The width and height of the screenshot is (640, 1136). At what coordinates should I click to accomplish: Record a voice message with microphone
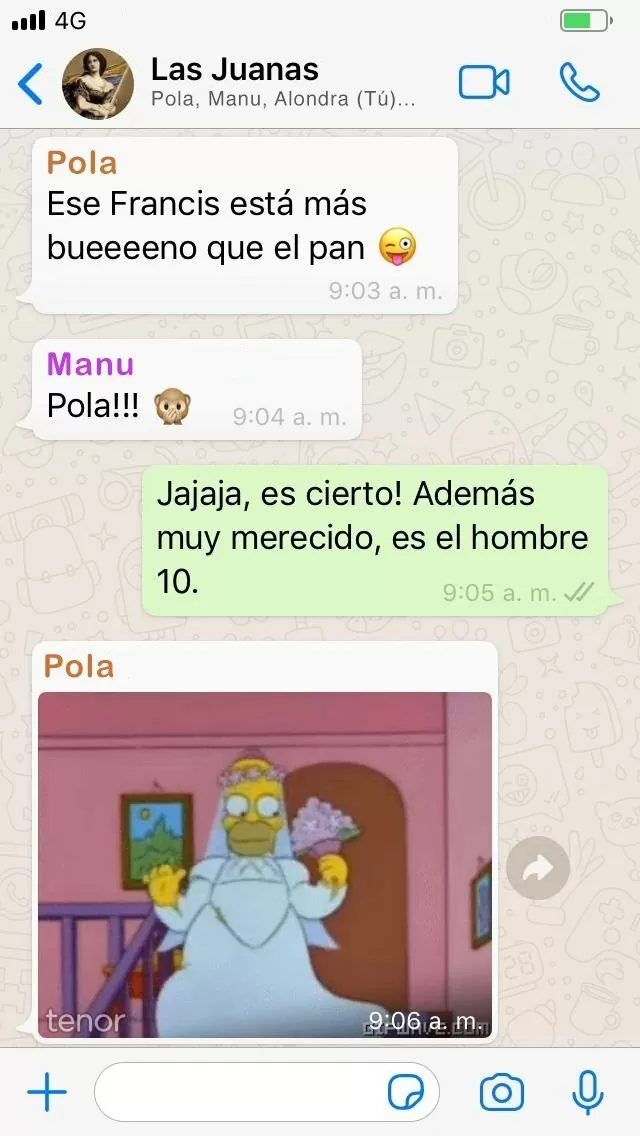(587, 1092)
